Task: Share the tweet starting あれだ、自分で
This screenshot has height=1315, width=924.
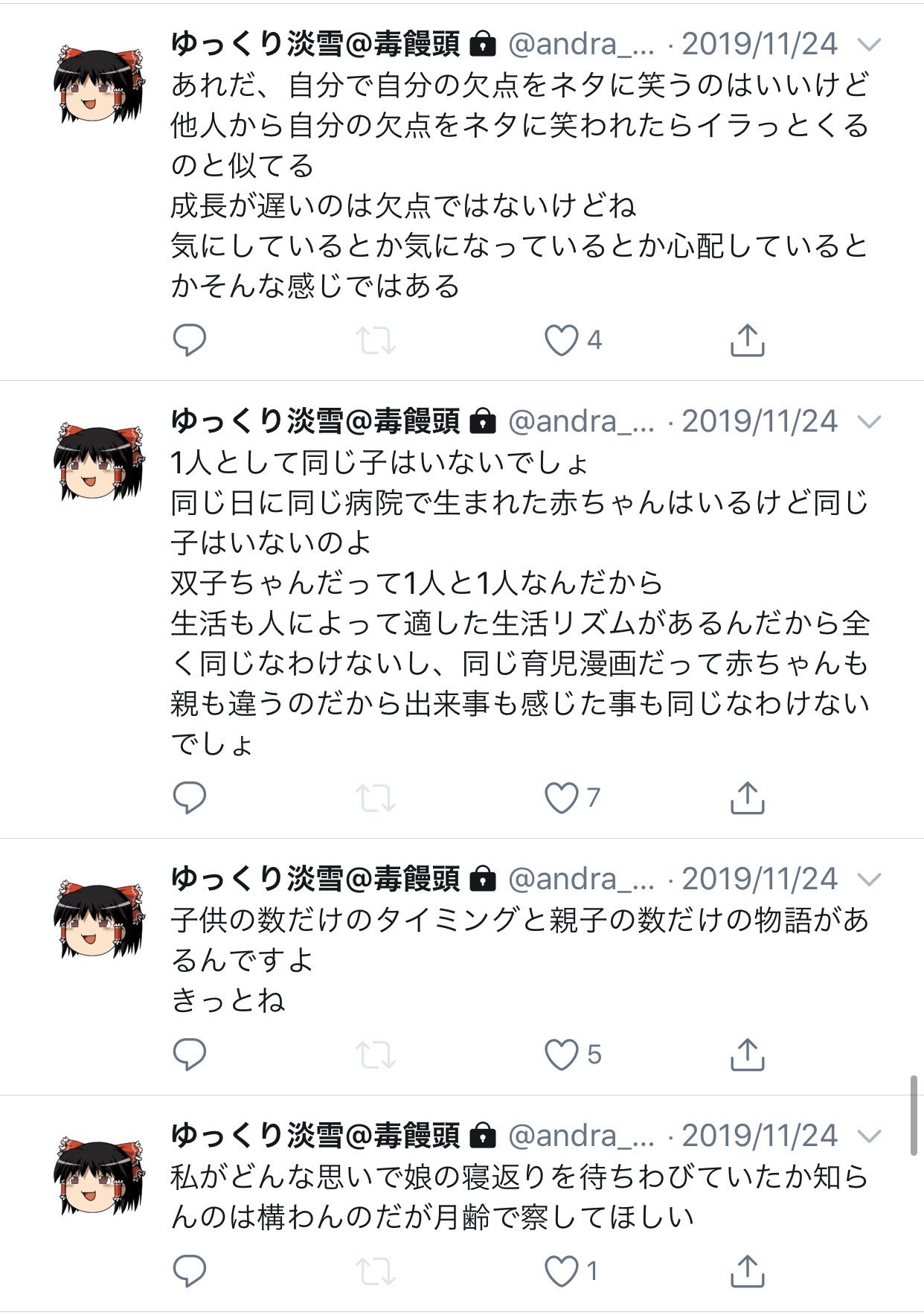Action: tap(747, 341)
